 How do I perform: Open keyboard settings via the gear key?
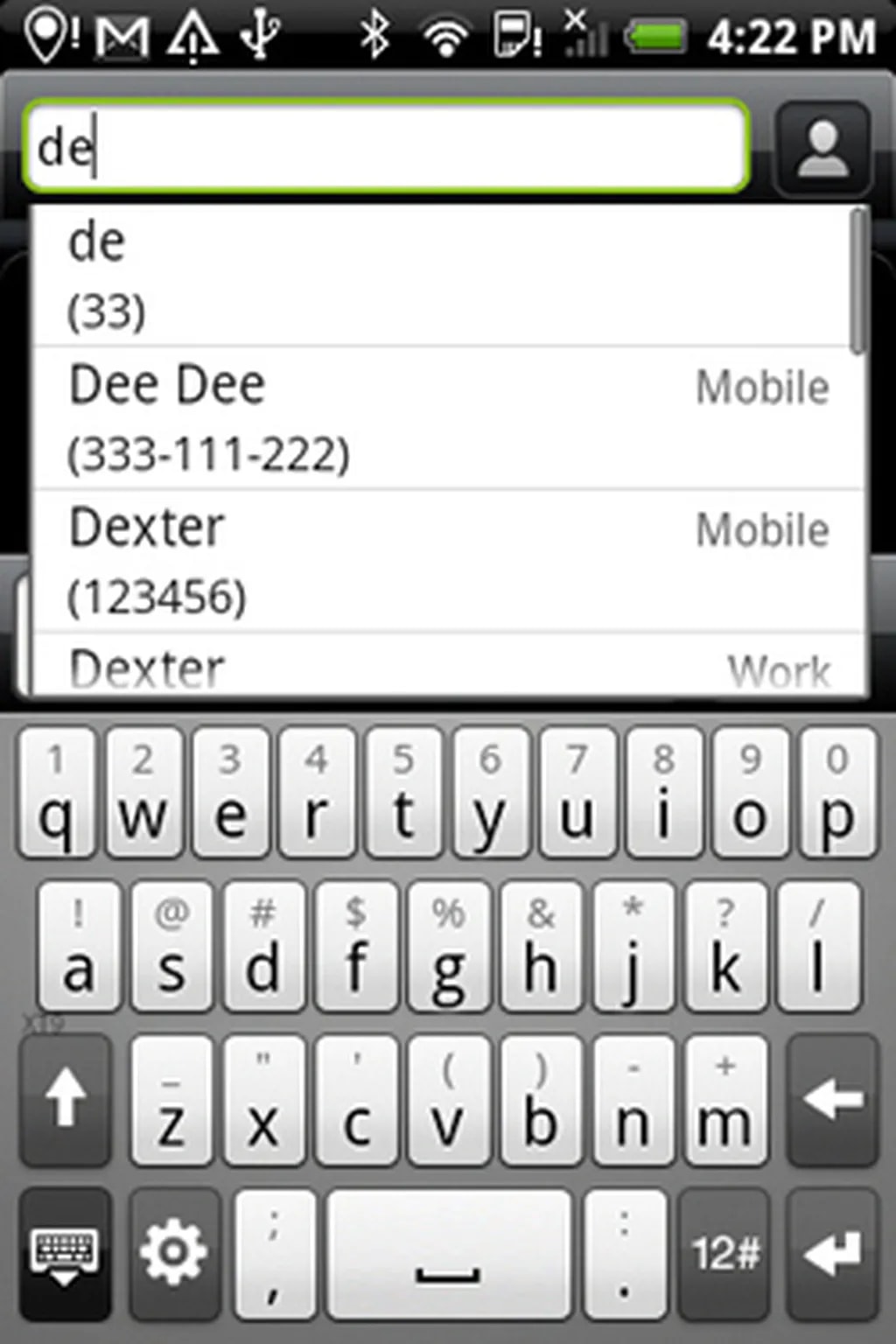(x=173, y=1253)
